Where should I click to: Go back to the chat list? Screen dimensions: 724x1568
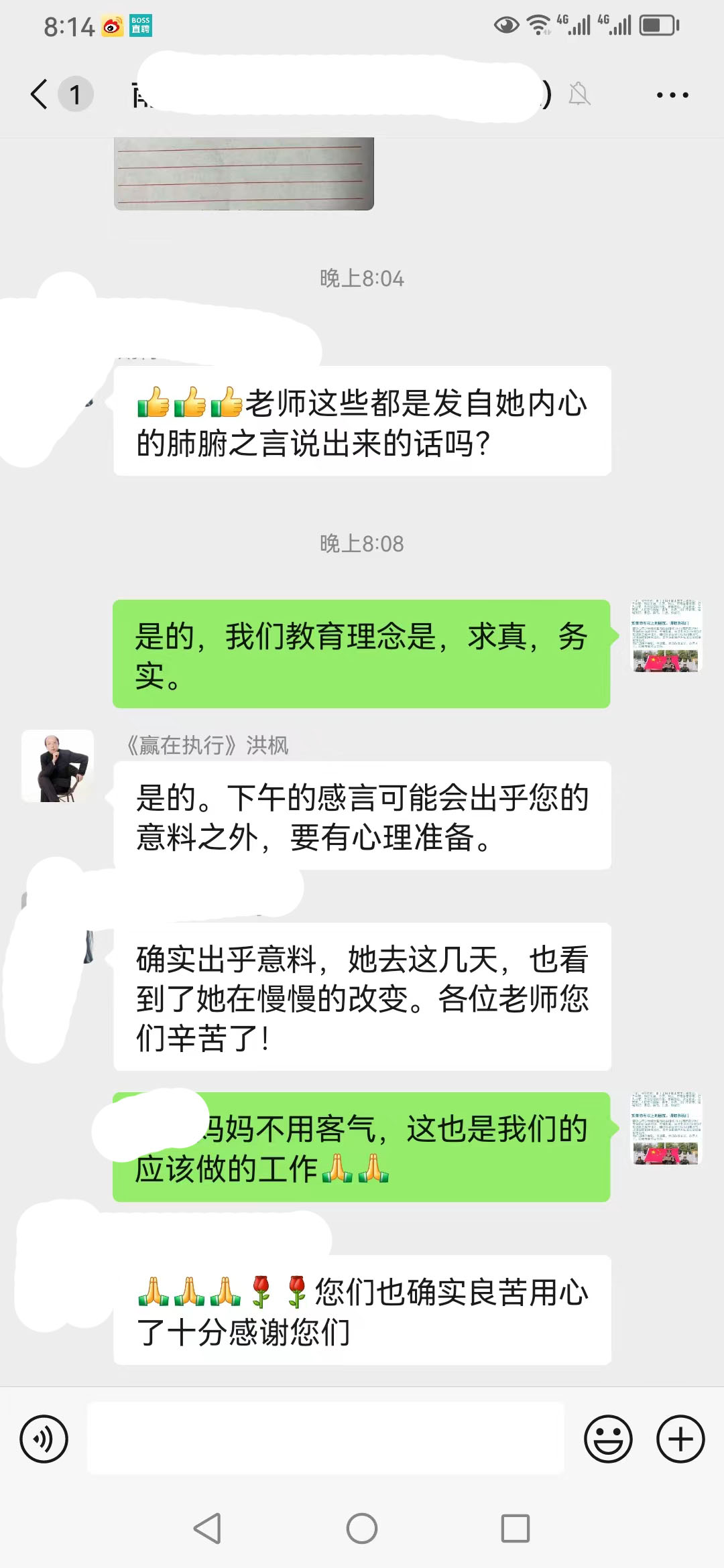tap(40, 94)
